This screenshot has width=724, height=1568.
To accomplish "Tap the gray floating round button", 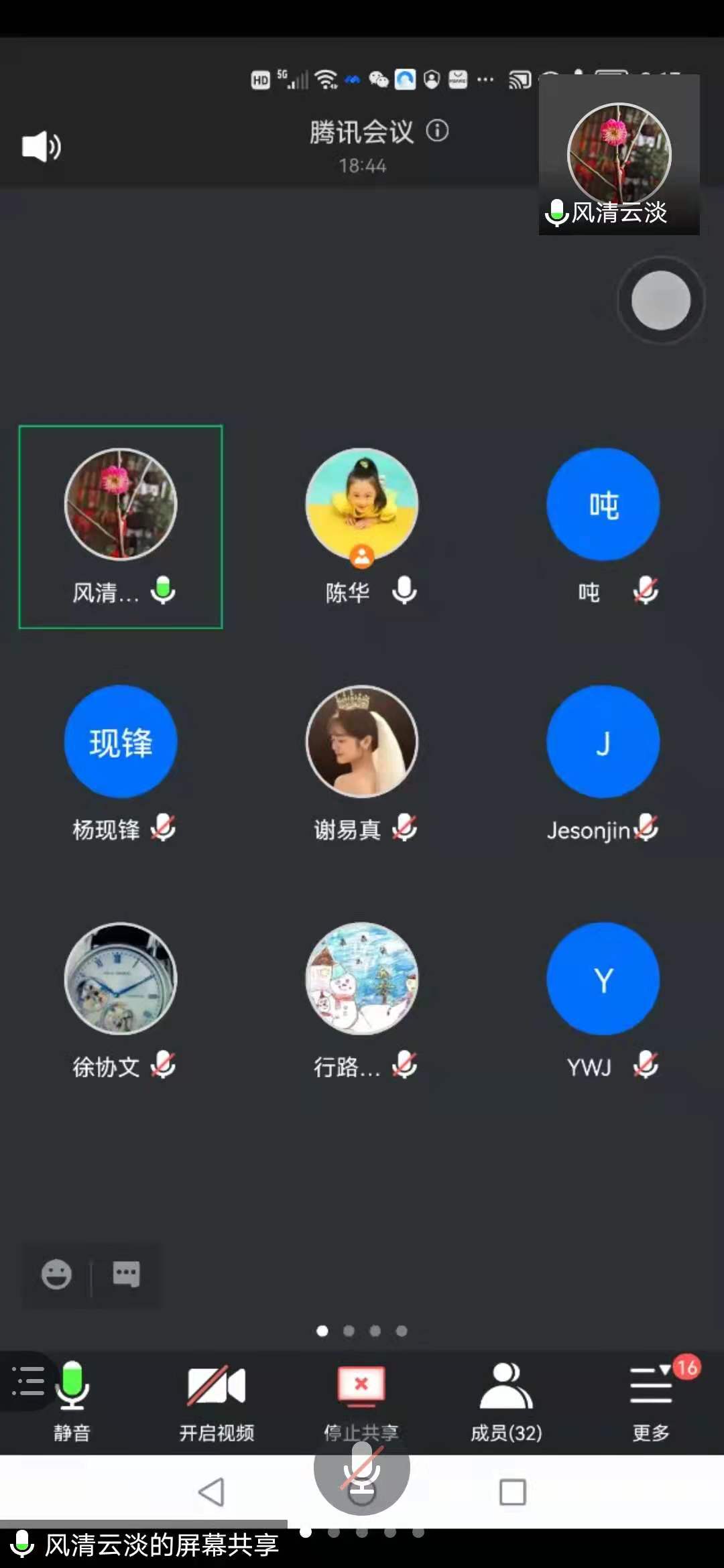I will coord(660,301).
